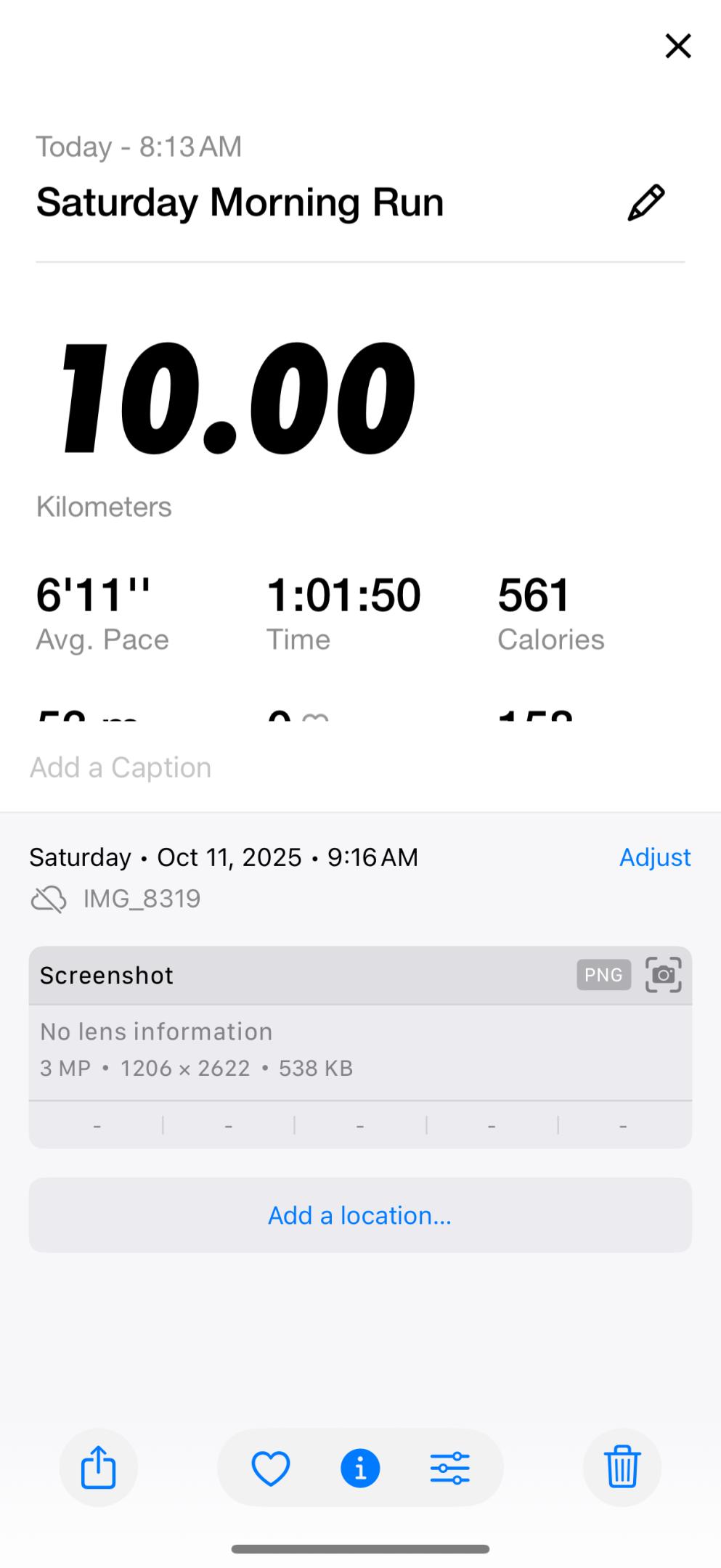
Task: Share this screenshot
Action: pyautogui.click(x=98, y=1467)
